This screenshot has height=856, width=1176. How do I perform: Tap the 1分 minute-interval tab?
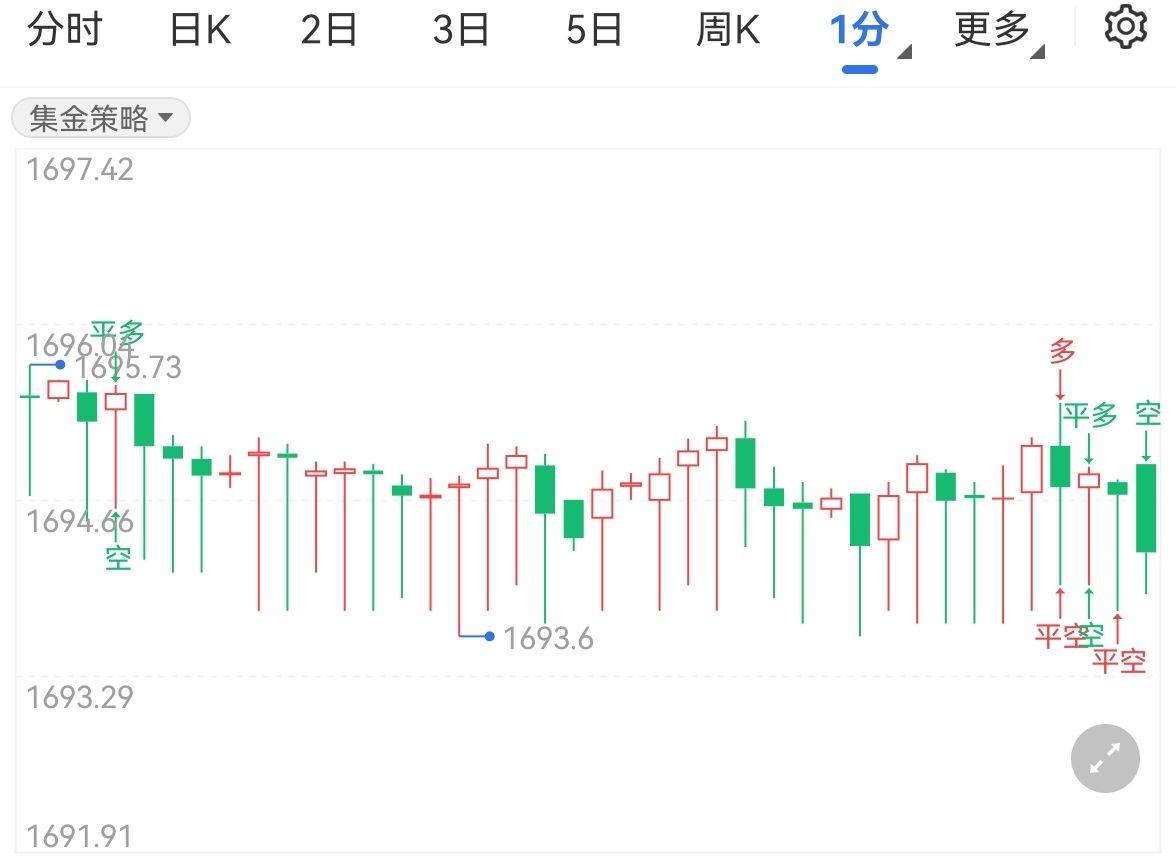tap(860, 31)
